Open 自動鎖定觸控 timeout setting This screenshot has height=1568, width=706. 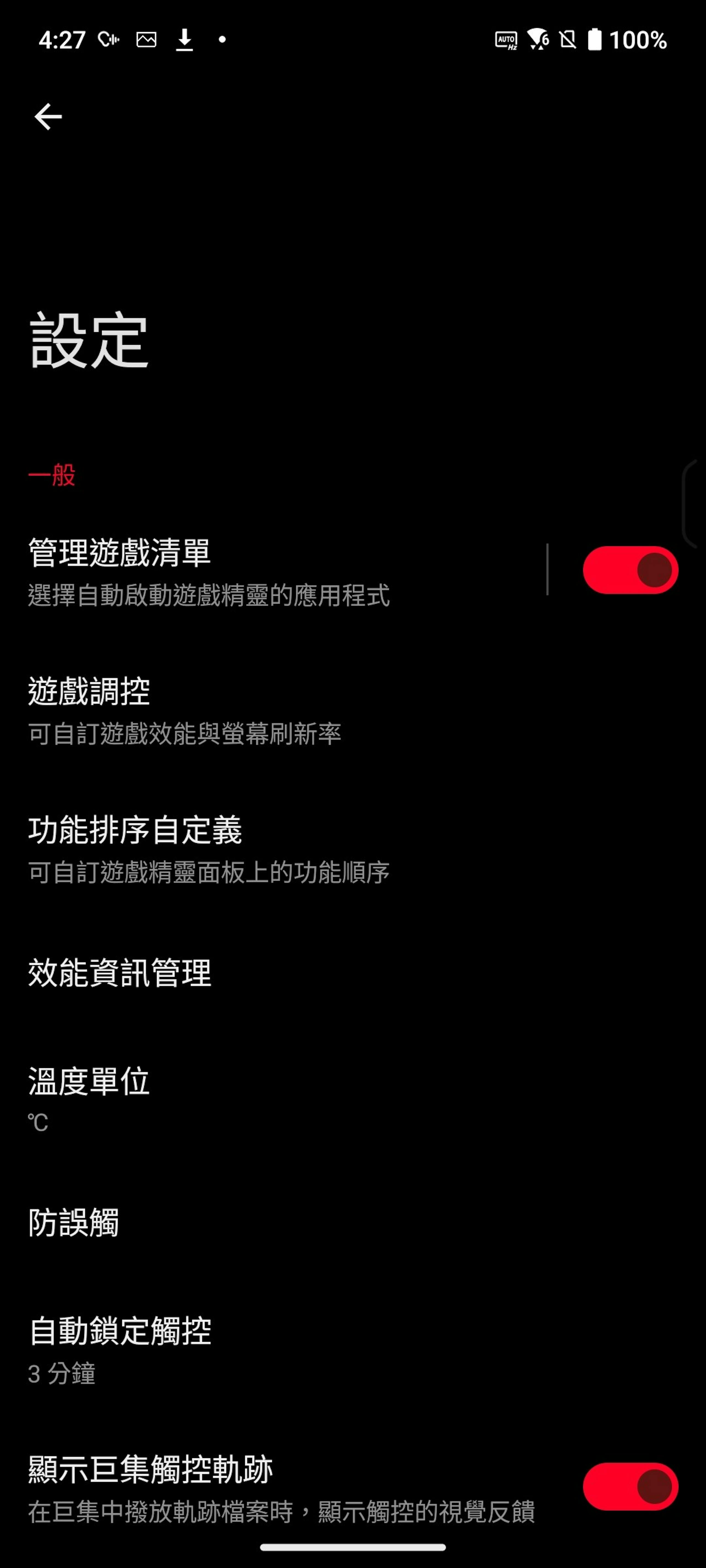pyautogui.click(x=353, y=1349)
